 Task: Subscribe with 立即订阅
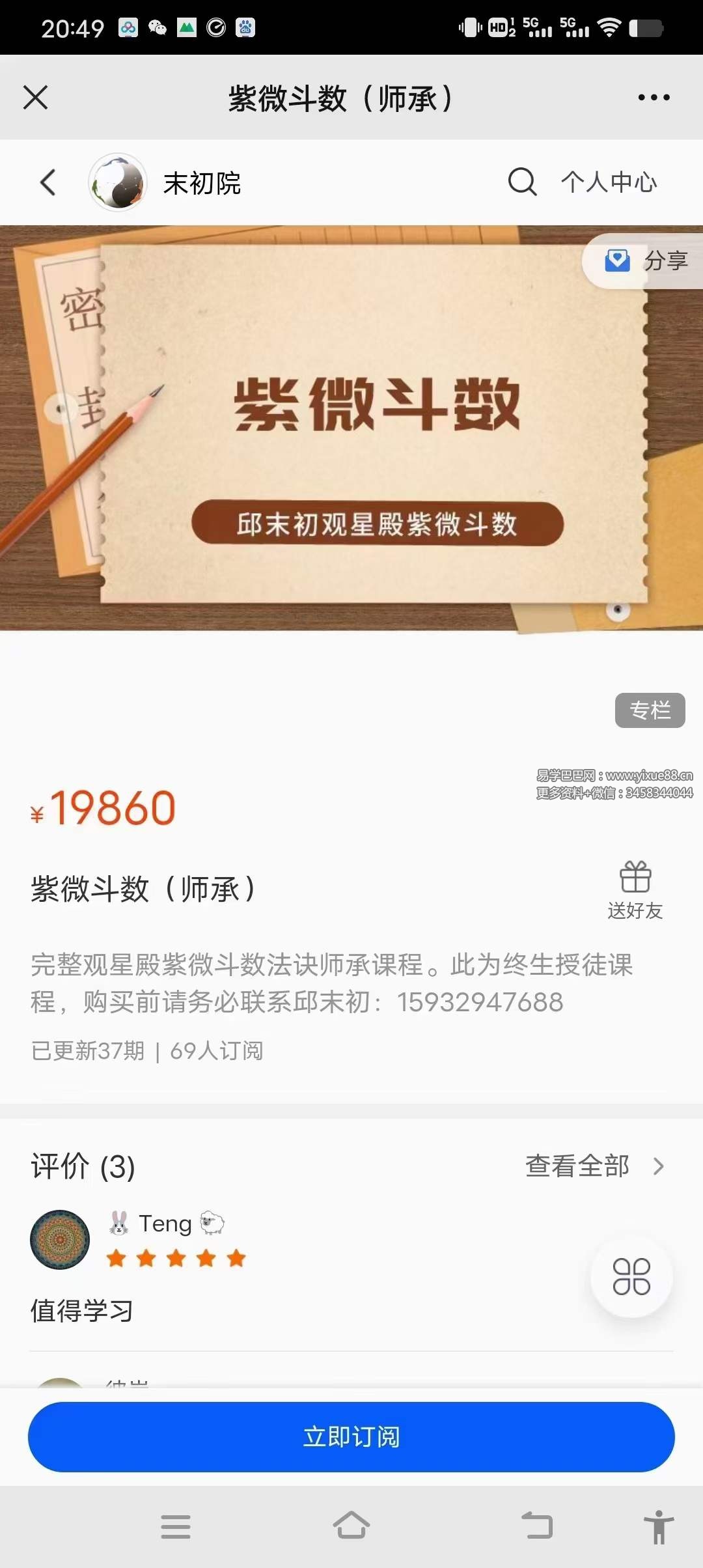pyautogui.click(x=351, y=1436)
